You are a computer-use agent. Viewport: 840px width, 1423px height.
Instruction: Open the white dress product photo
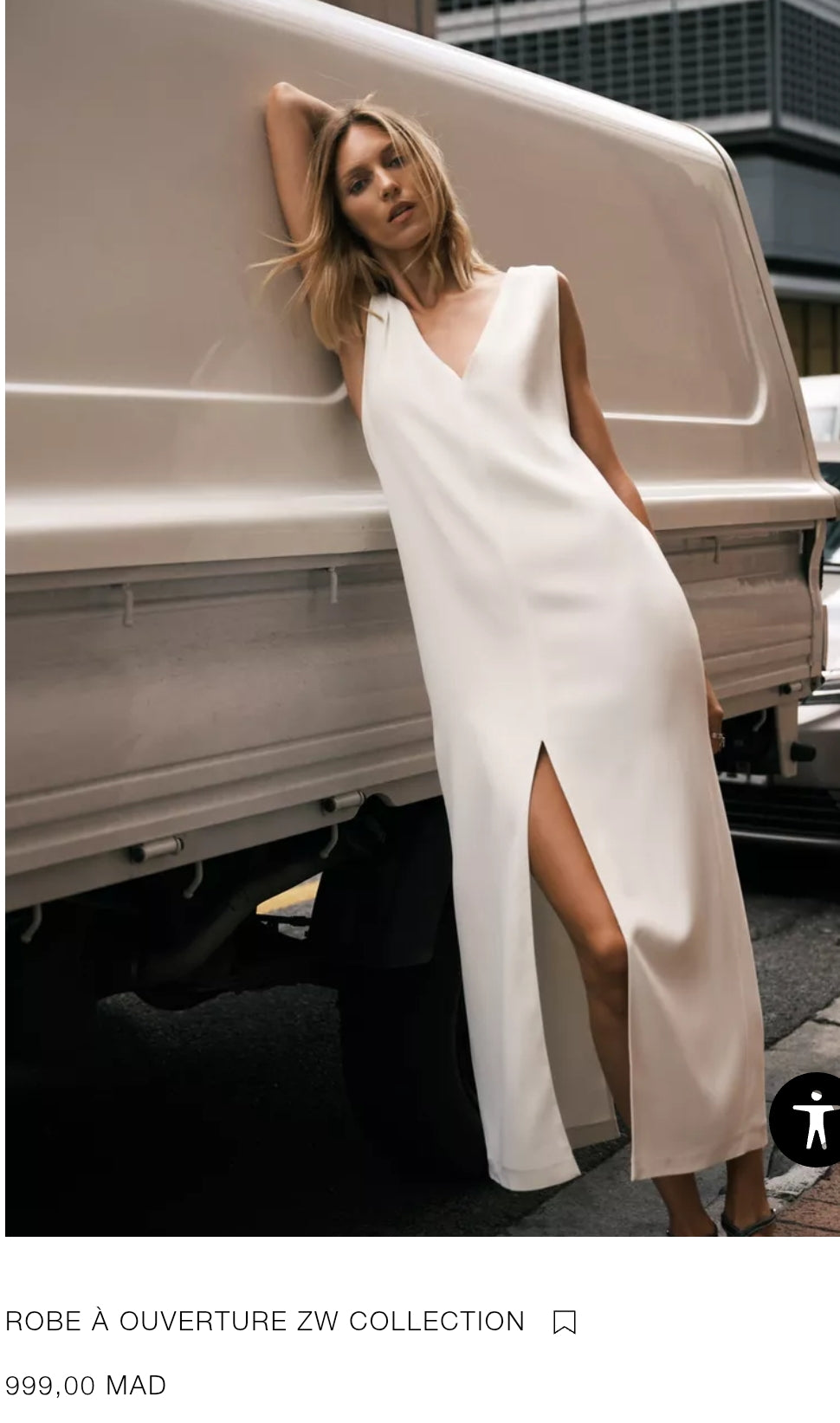pos(422,618)
